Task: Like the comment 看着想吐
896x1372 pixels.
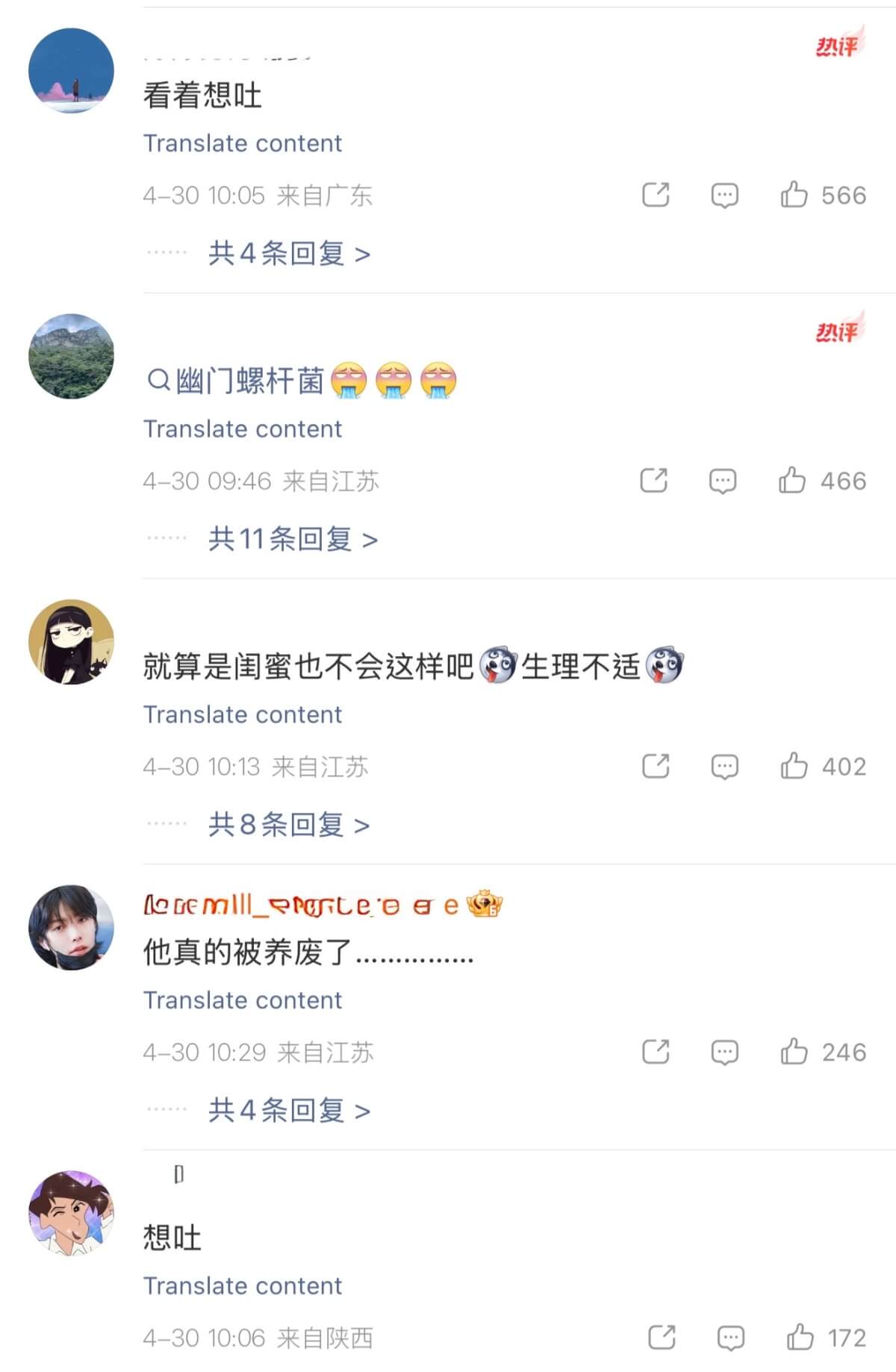Action: pos(794,195)
